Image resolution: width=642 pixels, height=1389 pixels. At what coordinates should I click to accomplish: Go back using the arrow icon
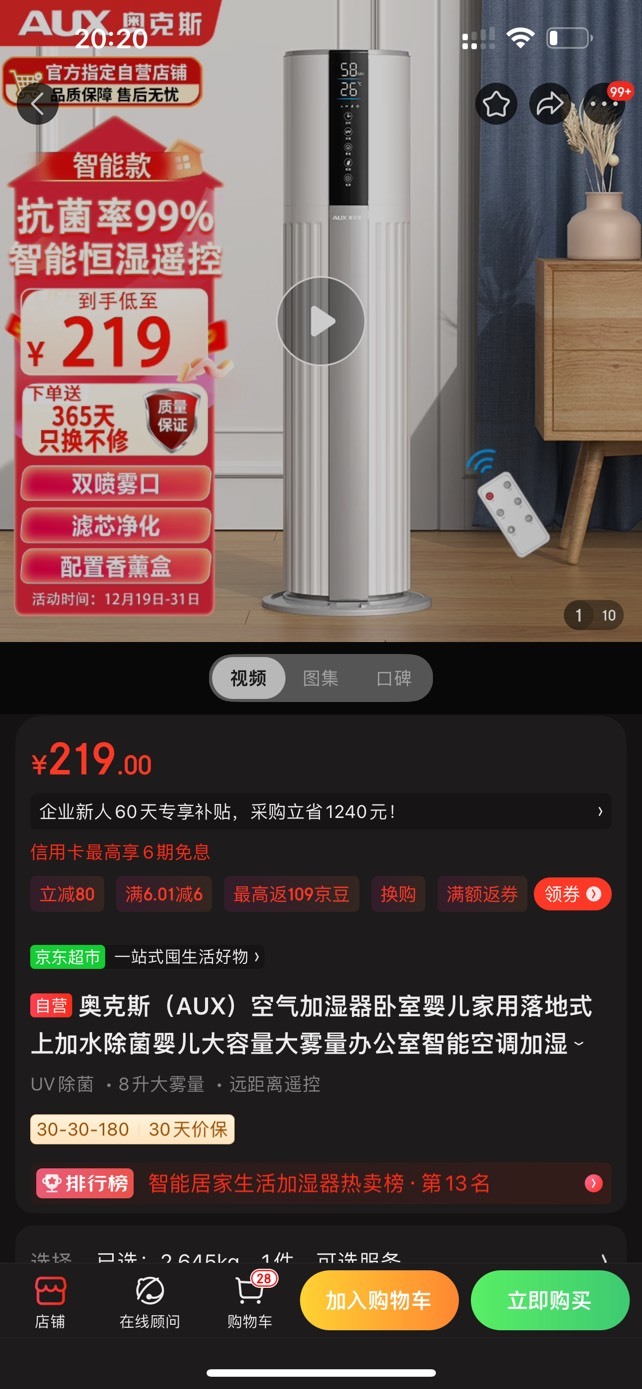38,104
